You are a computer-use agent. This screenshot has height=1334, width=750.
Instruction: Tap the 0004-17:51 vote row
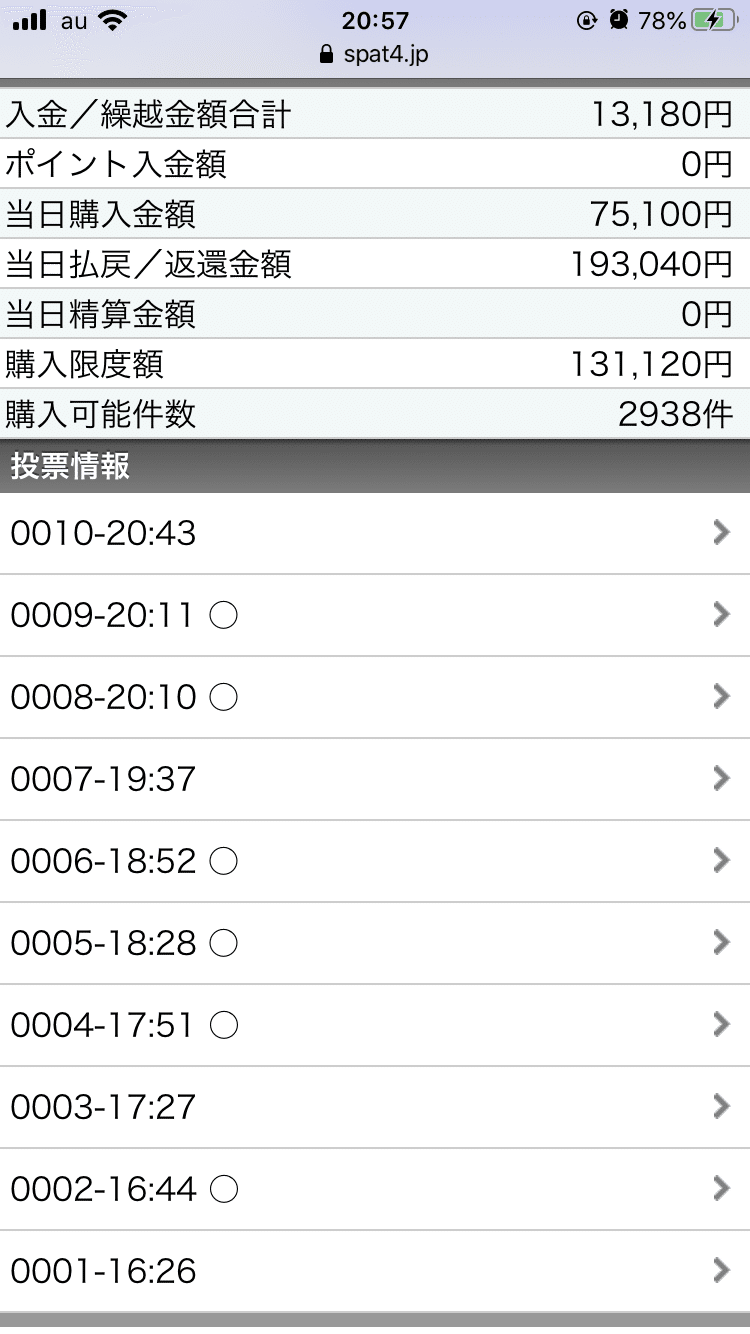pyautogui.click(x=375, y=1025)
